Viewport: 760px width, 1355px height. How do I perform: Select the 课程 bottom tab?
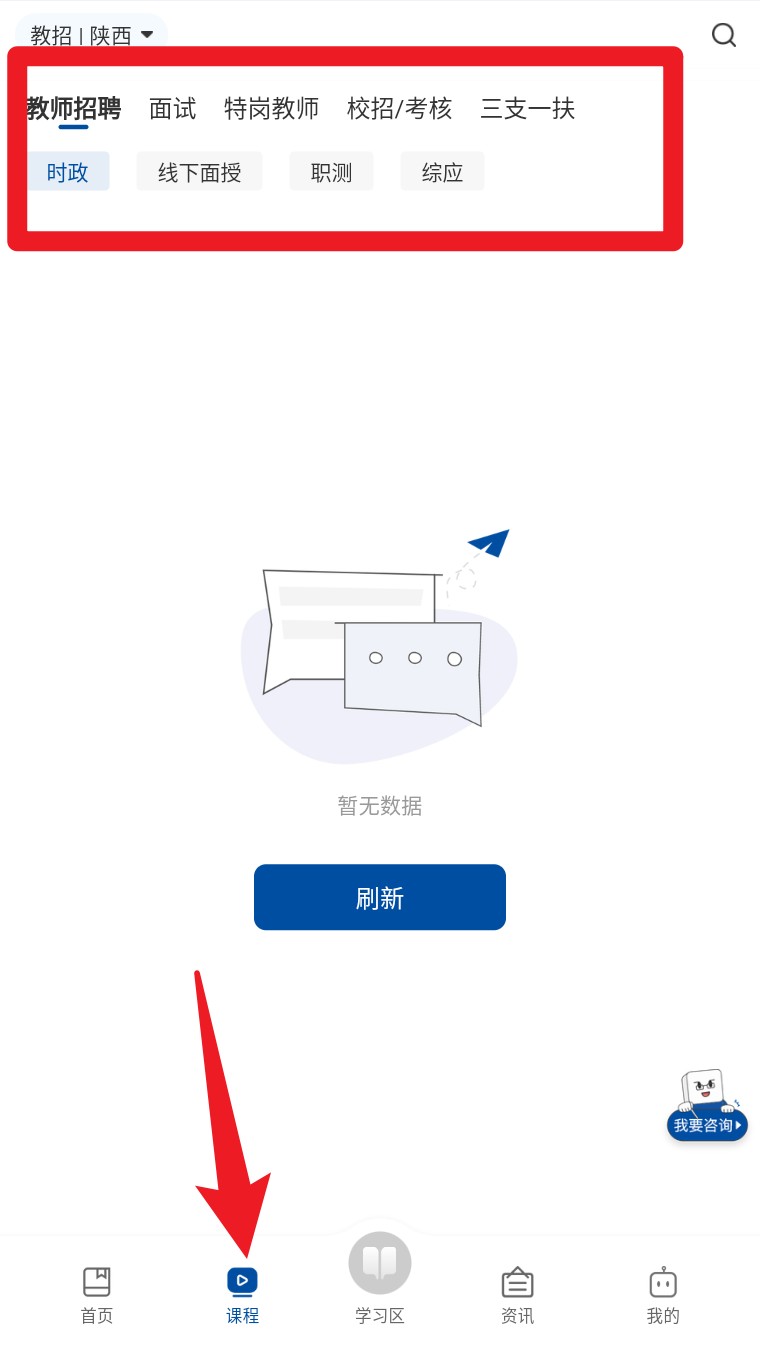(x=242, y=1294)
